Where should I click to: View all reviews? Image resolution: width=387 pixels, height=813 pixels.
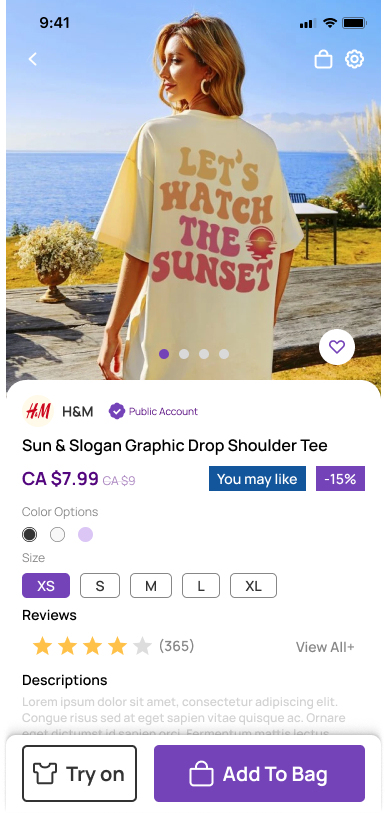tap(325, 647)
